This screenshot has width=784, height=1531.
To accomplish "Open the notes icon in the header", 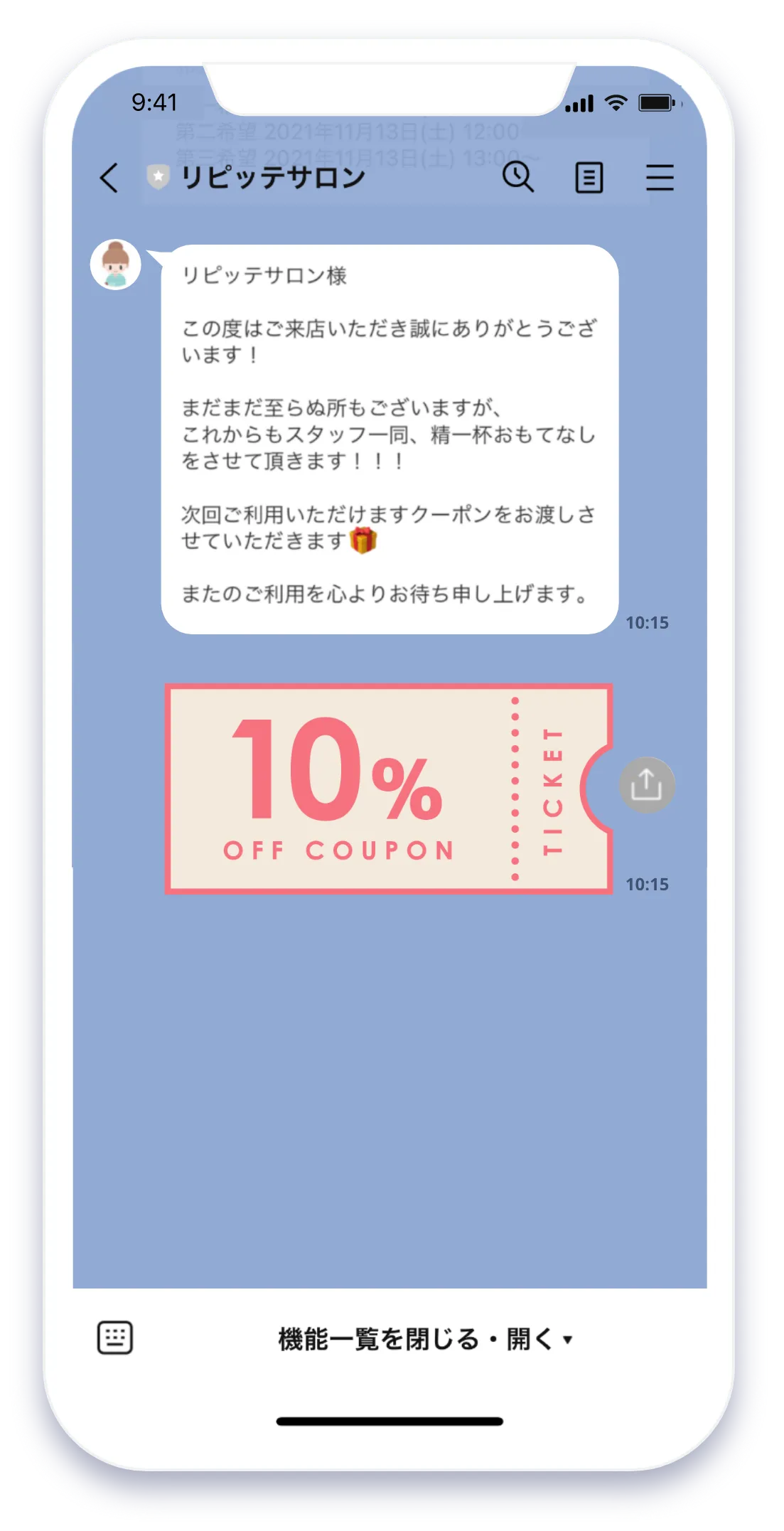I will (x=589, y=178).
